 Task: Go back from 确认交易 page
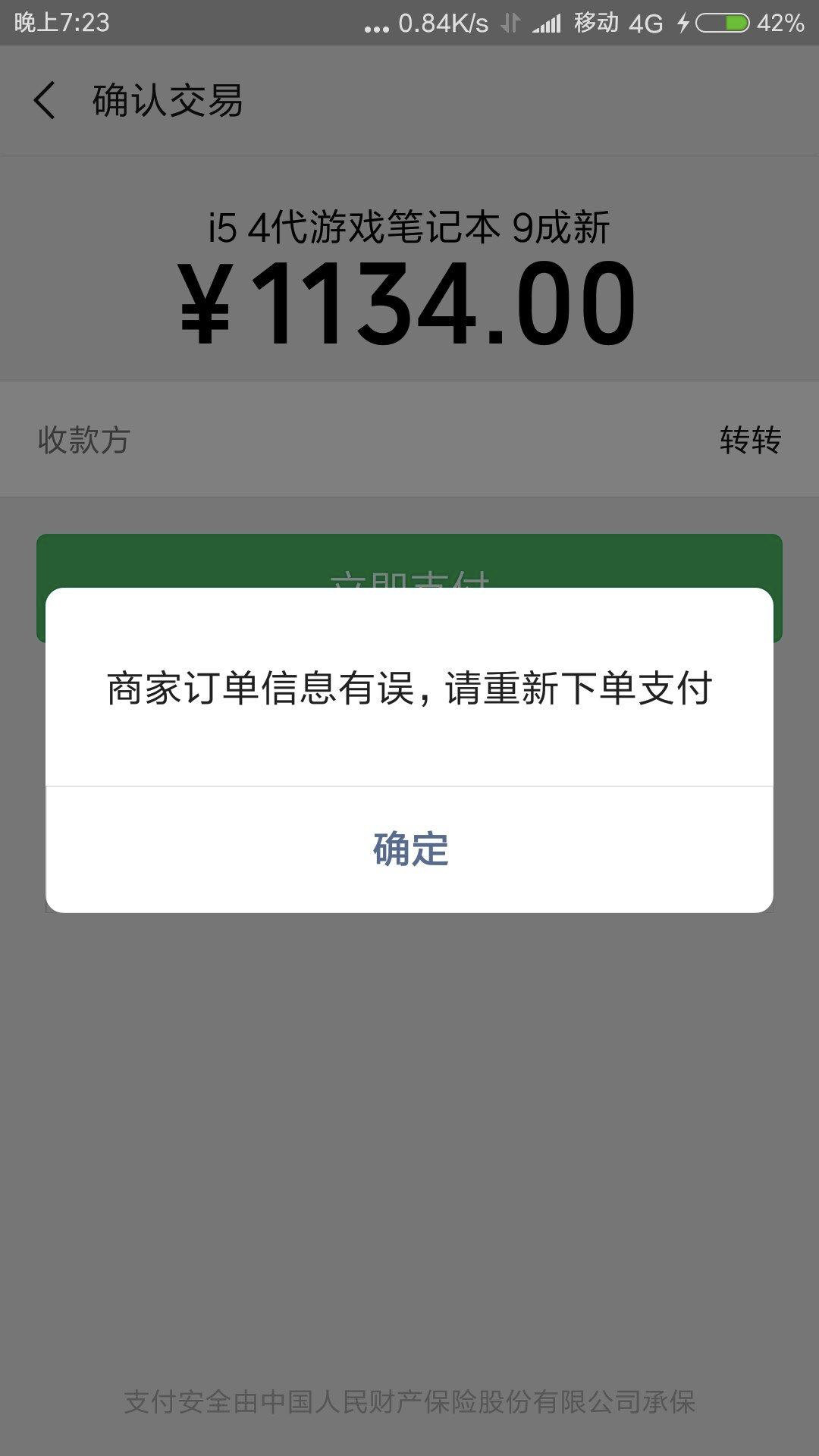44,101
